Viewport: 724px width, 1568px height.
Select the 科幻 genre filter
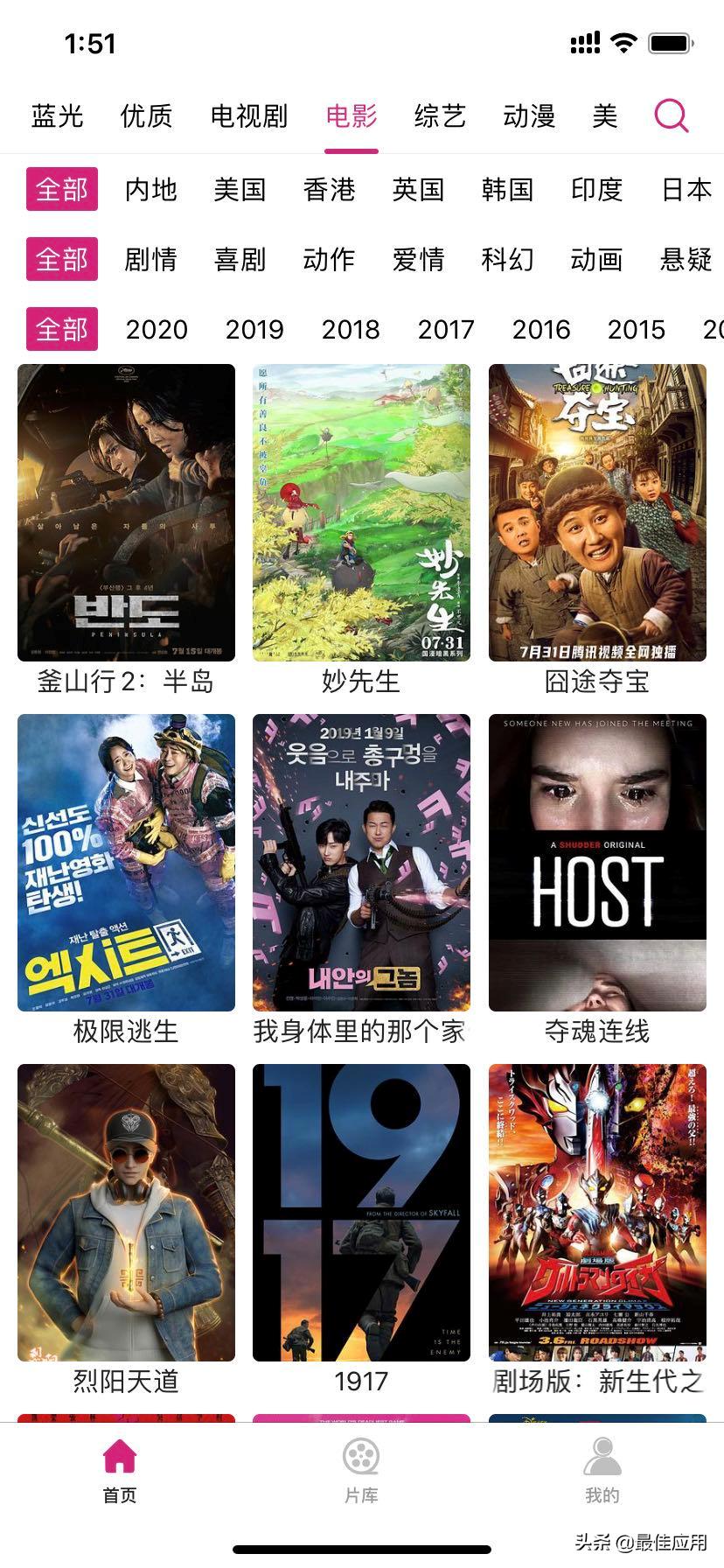click(x=507, y=259)
